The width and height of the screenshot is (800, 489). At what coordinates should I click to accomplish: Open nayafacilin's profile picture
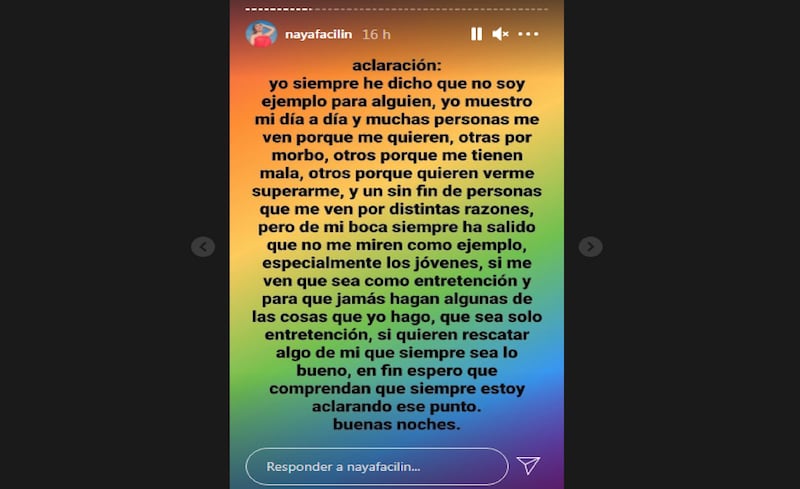[x=261, y=34]
